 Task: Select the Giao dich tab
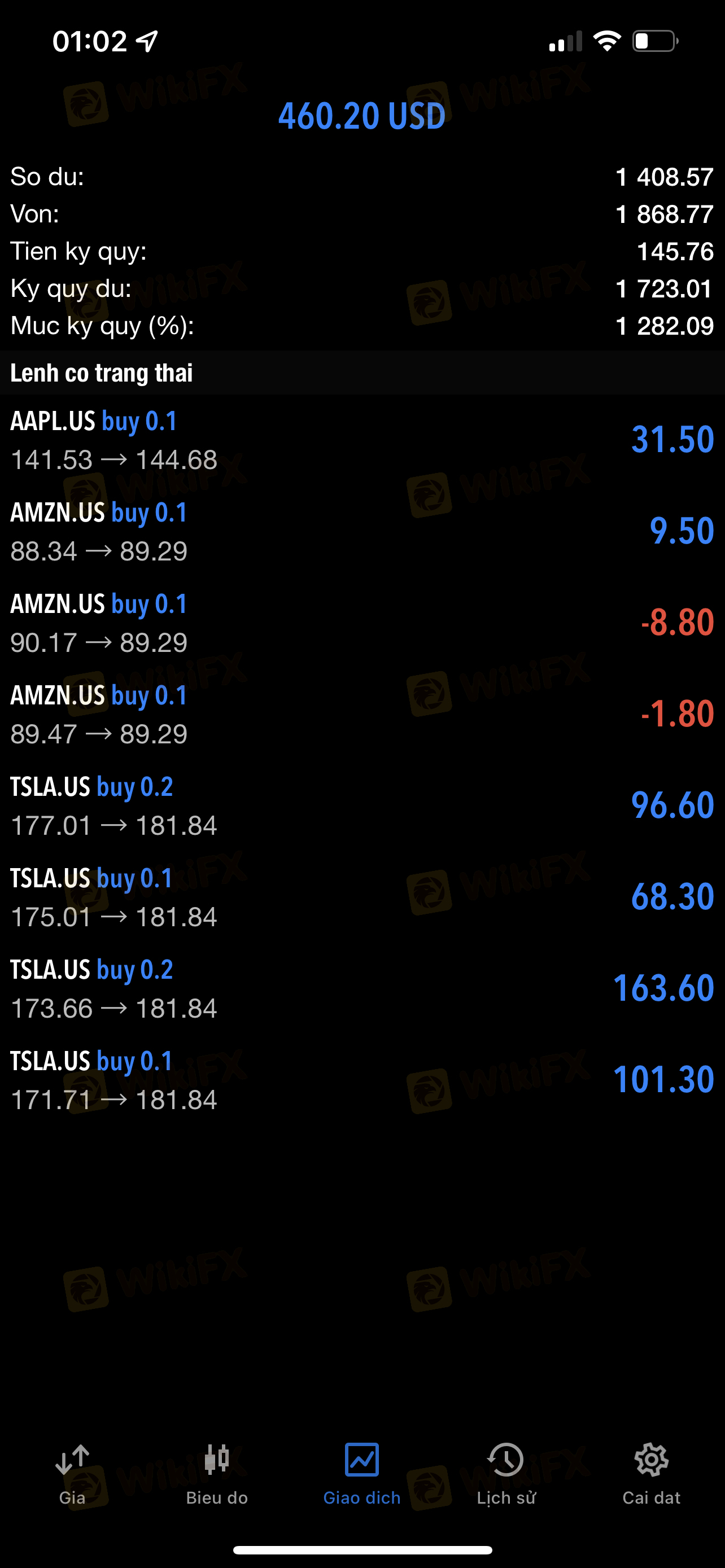362,1474
